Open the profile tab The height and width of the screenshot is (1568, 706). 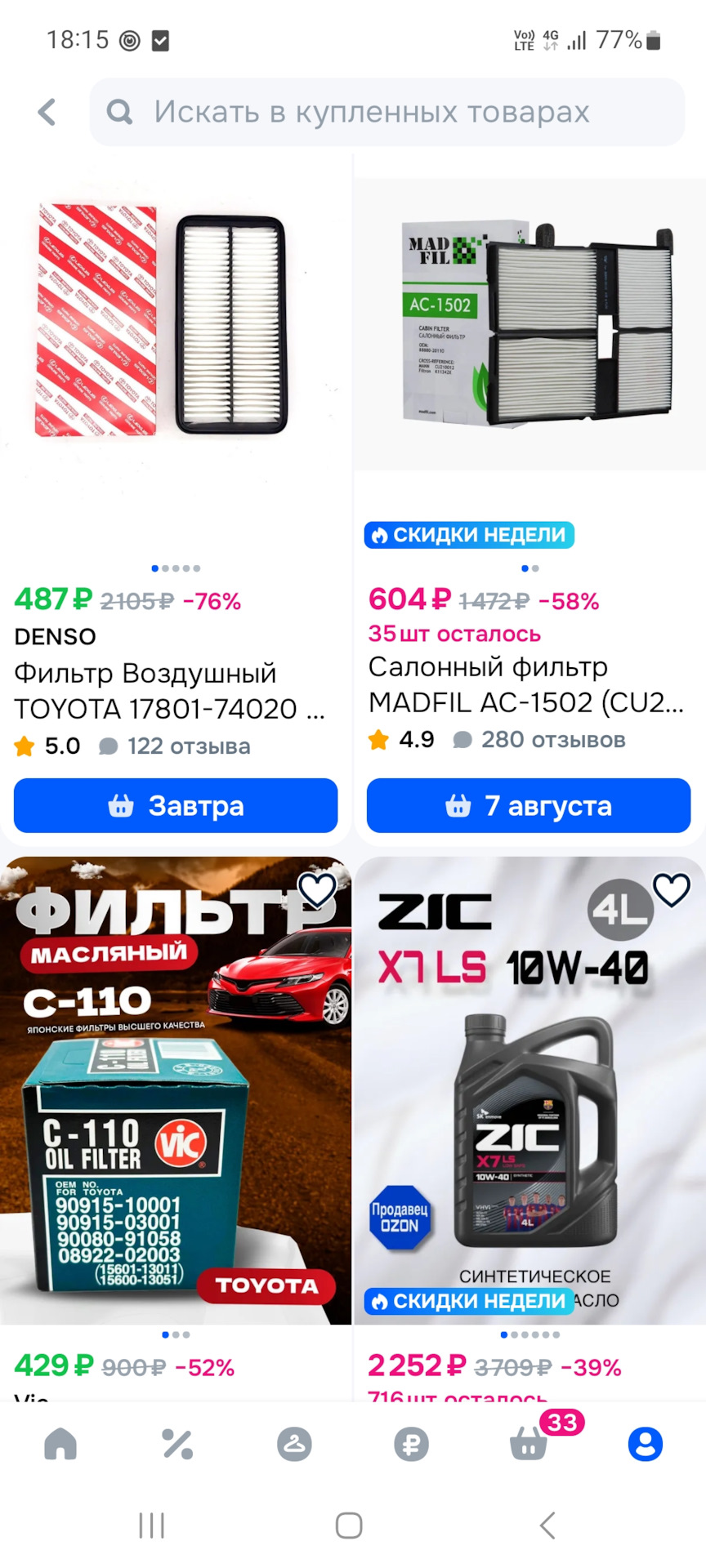pyautogui.click(x=646, y=1444)
